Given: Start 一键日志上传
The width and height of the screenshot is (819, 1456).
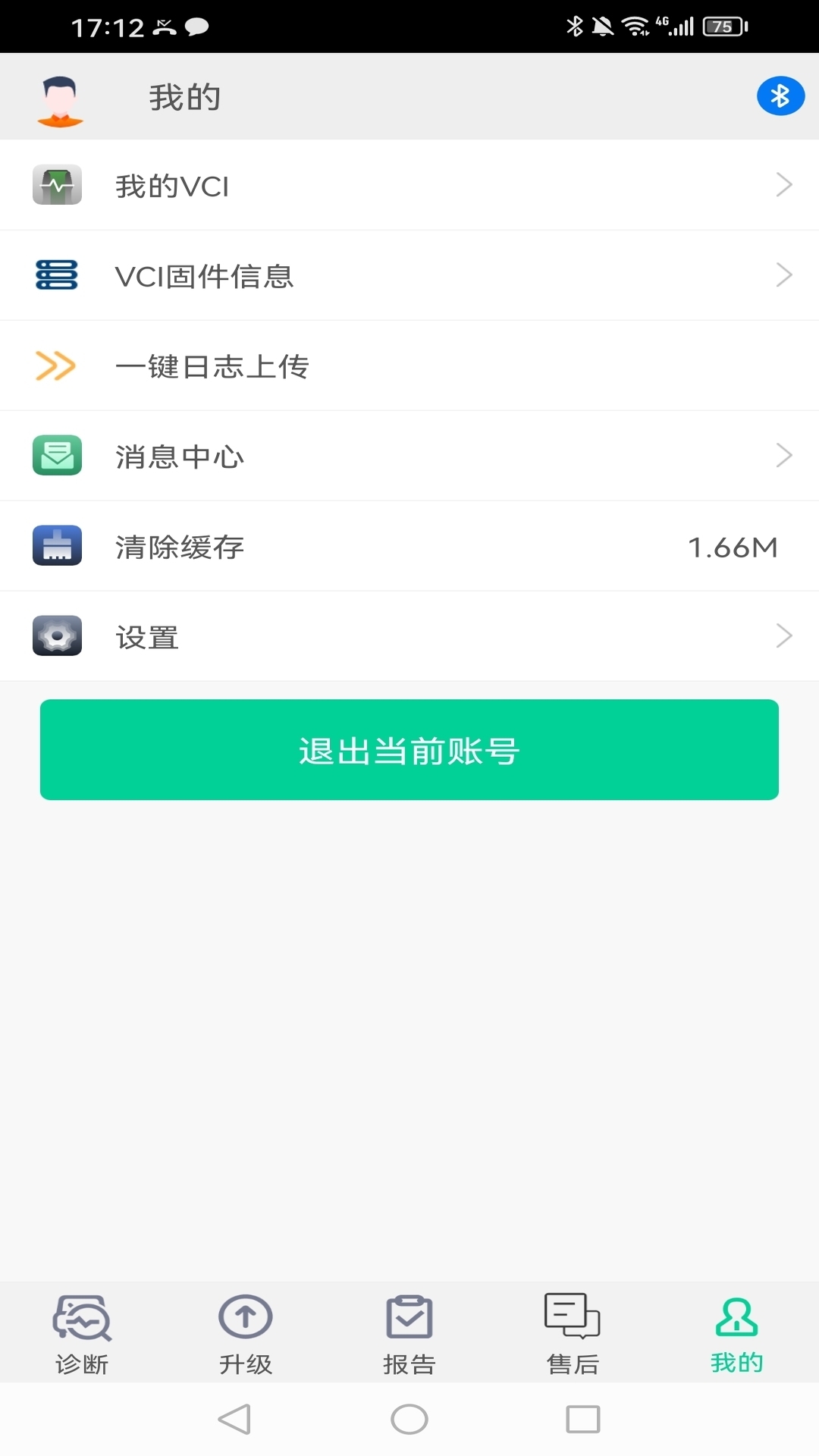Looking at the screenshot, I should tap(409, 366).
